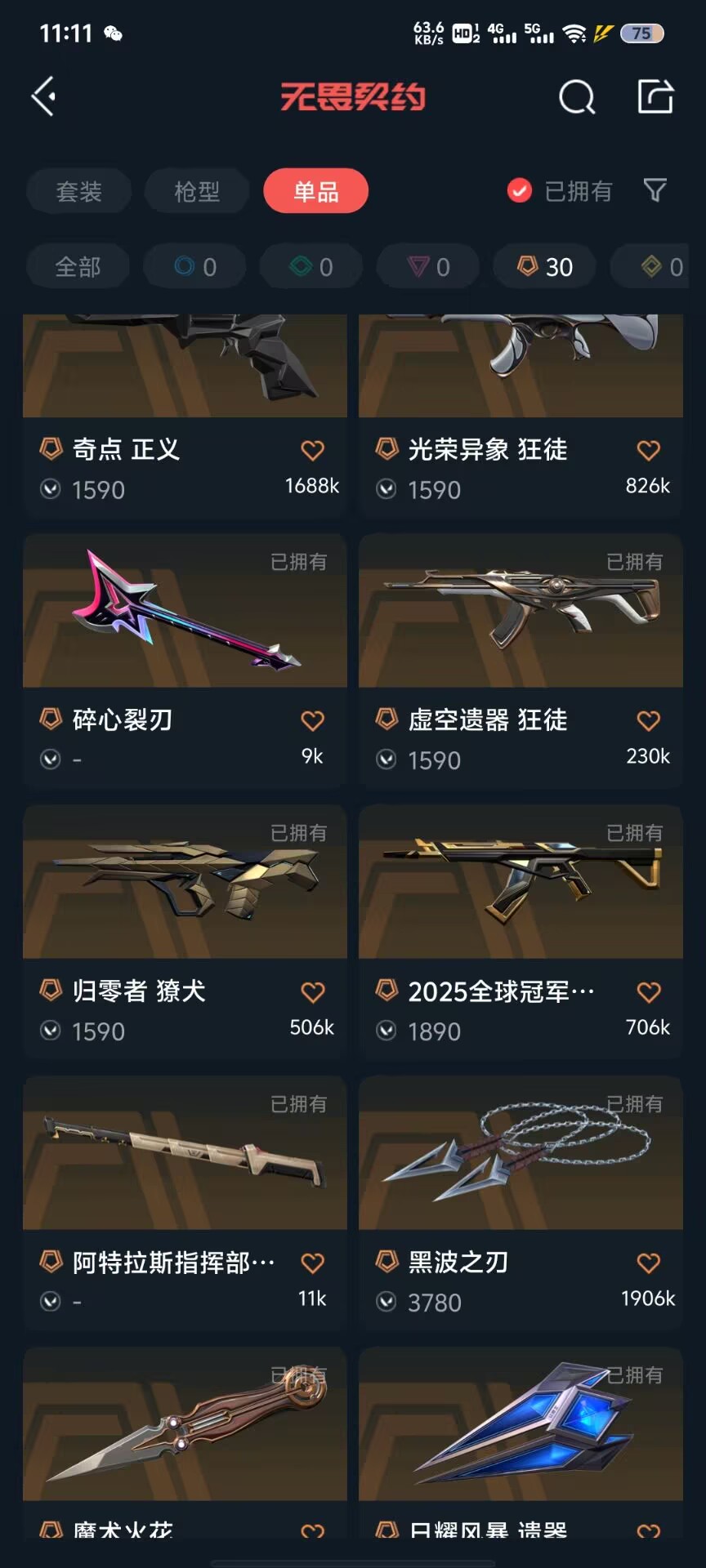Viewport: 706px width, 1568px height.
Task: Switch to the 套装 tab
Action: click(78, 191)
